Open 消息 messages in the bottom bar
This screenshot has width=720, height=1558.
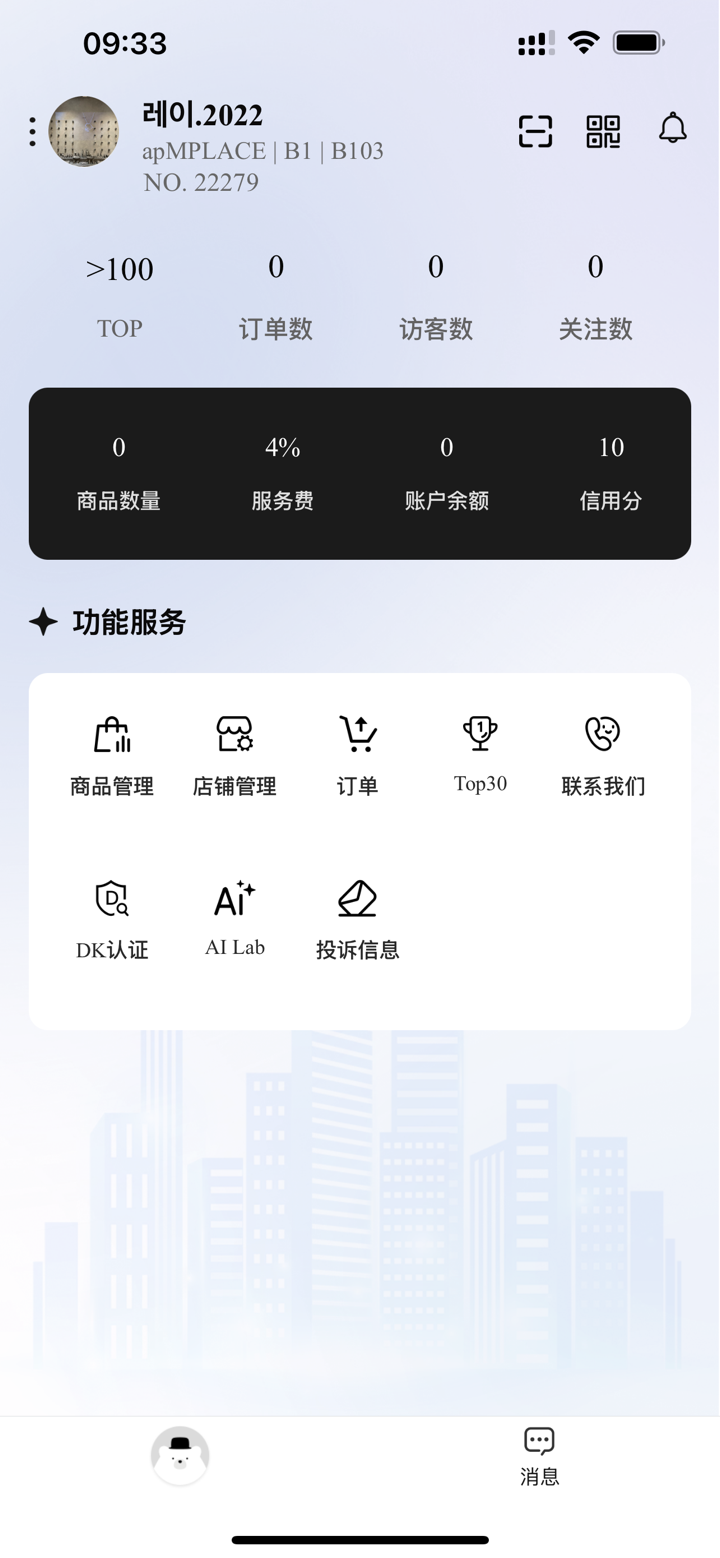pos(539,1454)
